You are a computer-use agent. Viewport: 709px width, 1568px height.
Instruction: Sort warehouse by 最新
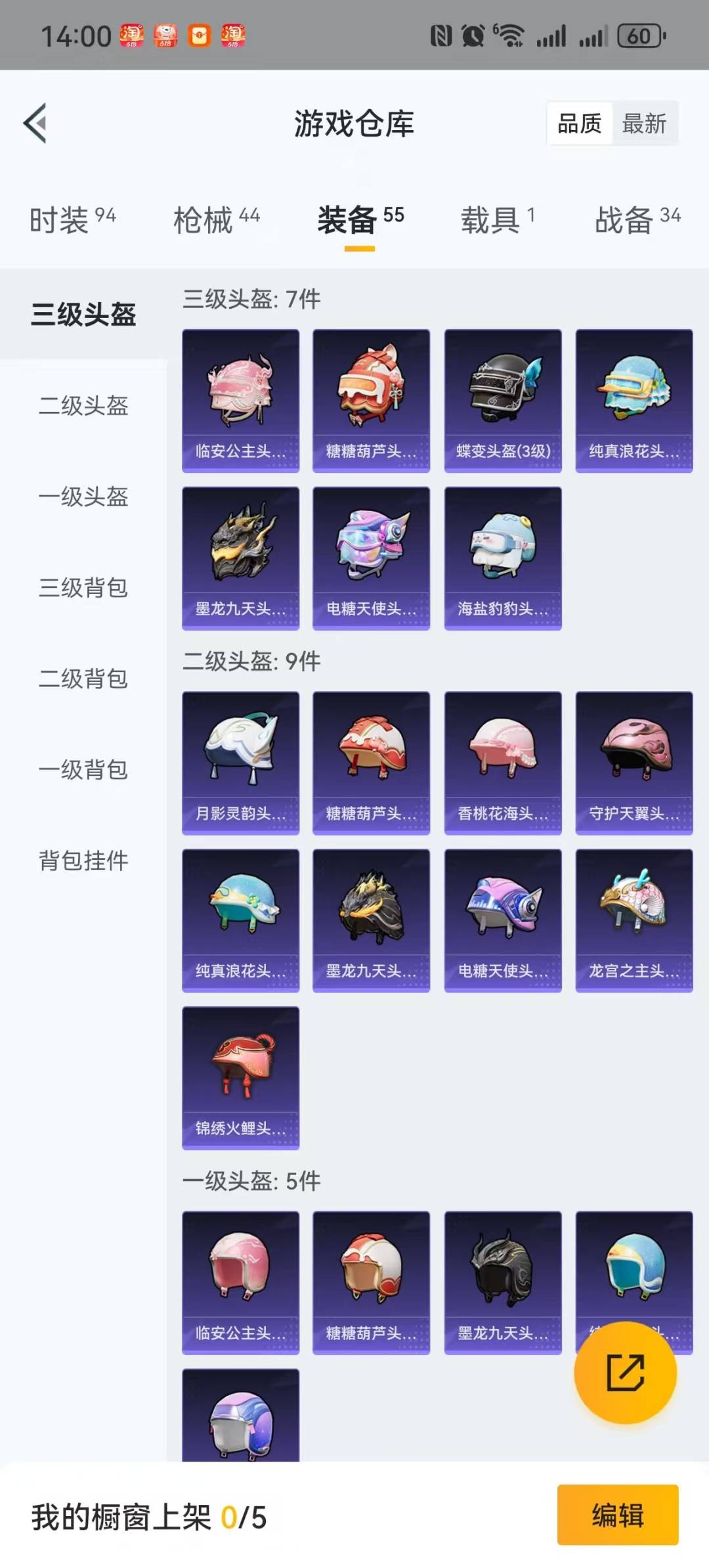pyautogui.click(x=644, y=123)
